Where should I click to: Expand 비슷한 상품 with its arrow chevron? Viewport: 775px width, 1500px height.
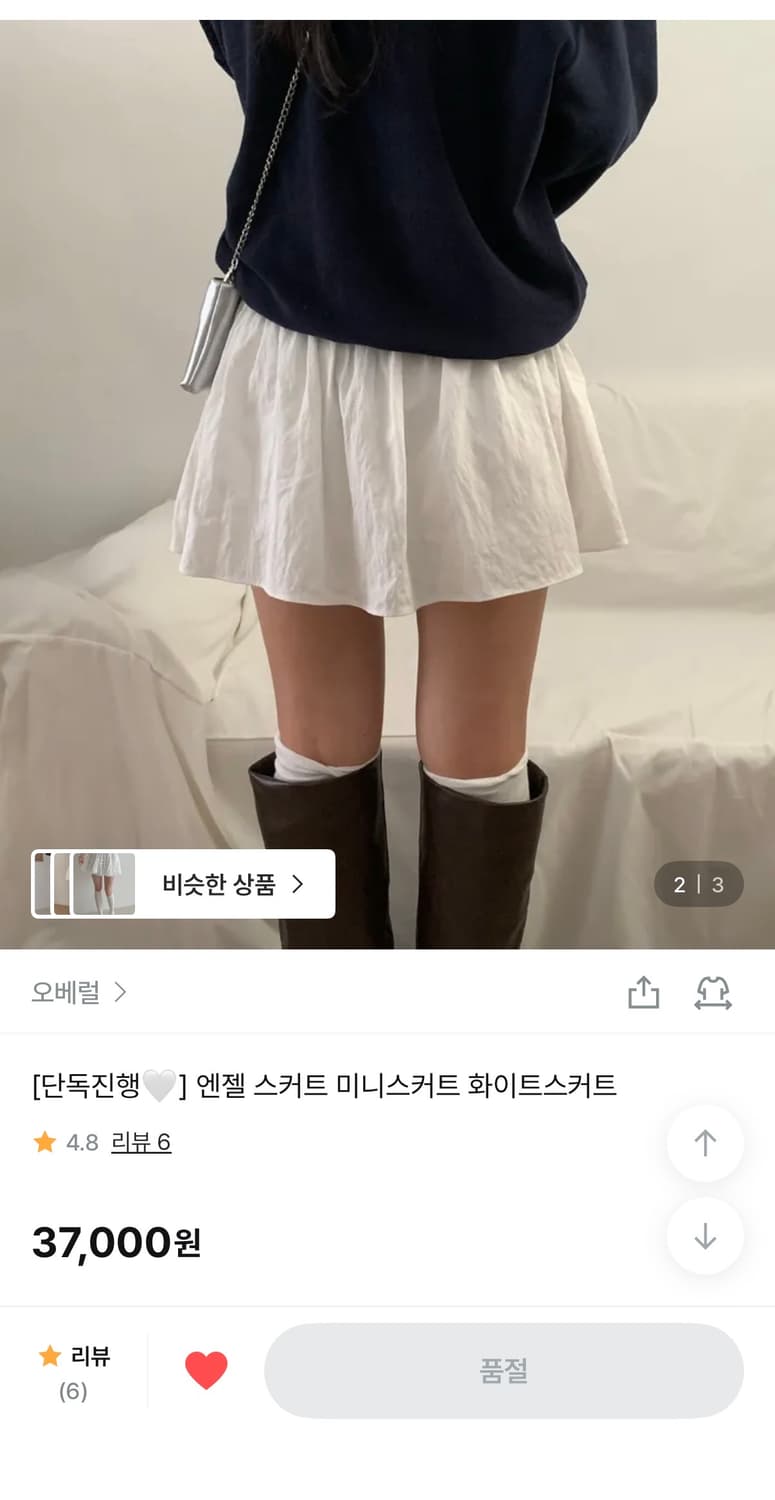pos(301,884)
